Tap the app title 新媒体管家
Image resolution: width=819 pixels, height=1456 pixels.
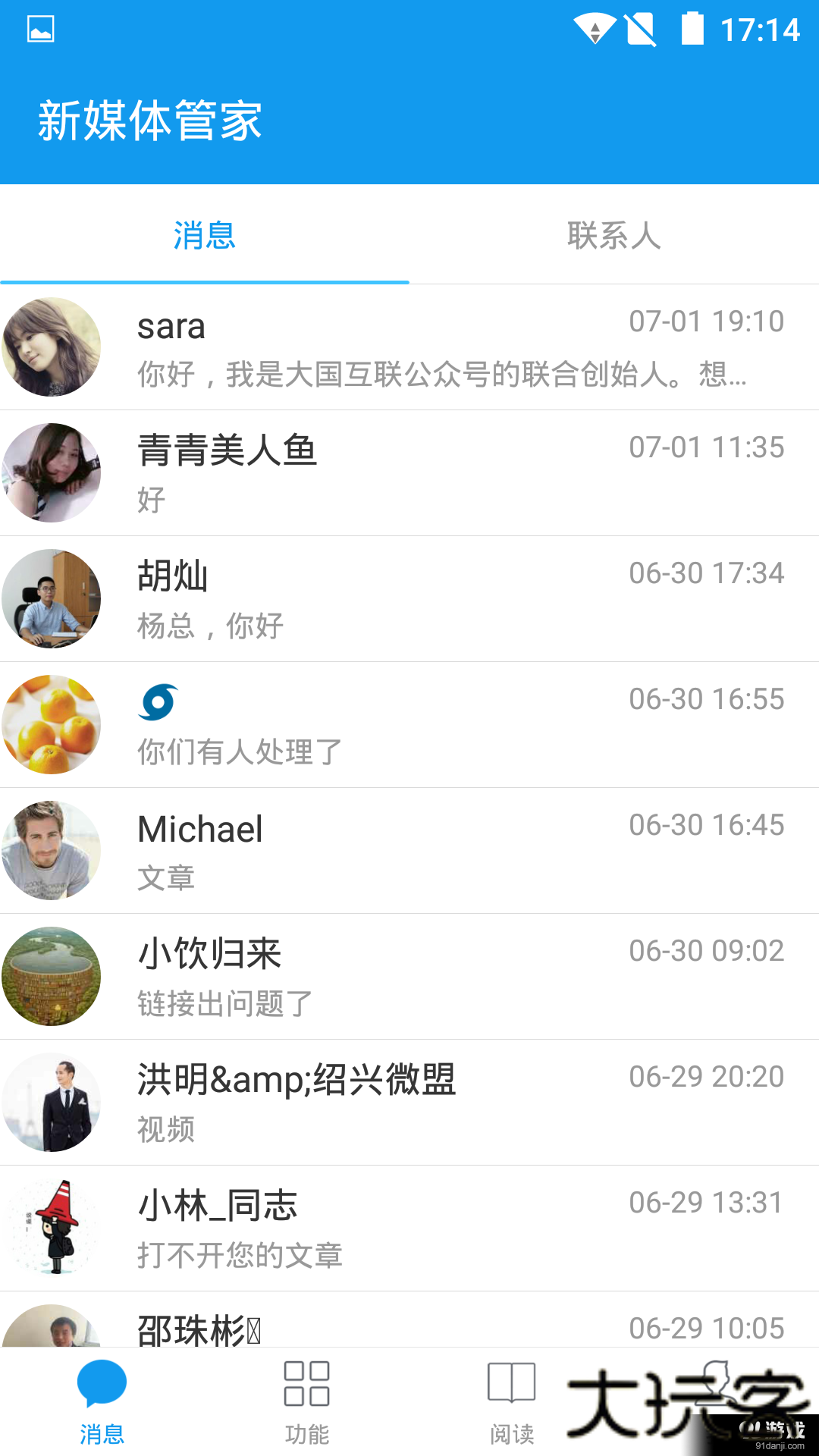(x=149, y=120)
